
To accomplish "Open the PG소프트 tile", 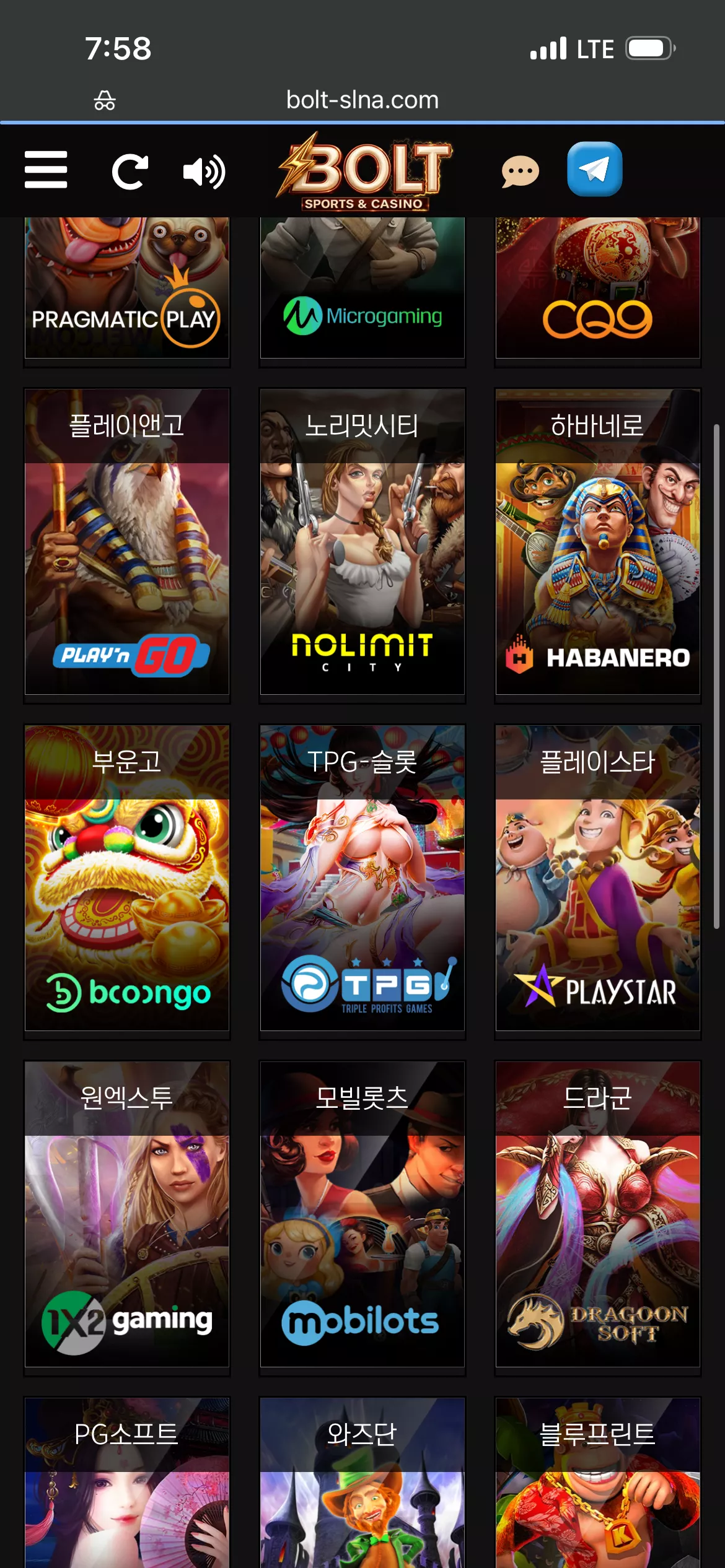I will 127,1483.
